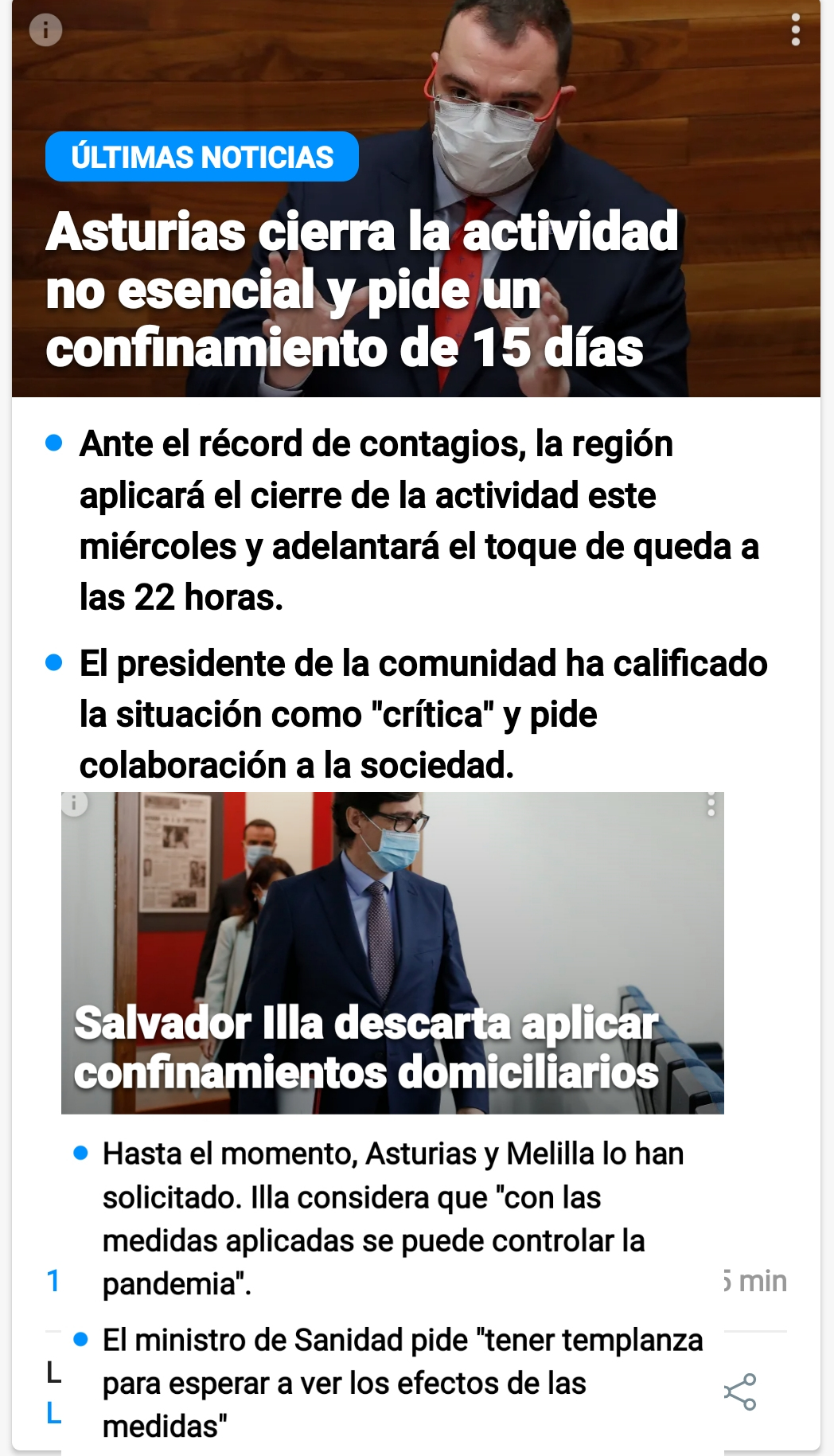Tap info icon on Salvador Illa card
Screen dimensions: 834x1456
(x=74, y=803)
